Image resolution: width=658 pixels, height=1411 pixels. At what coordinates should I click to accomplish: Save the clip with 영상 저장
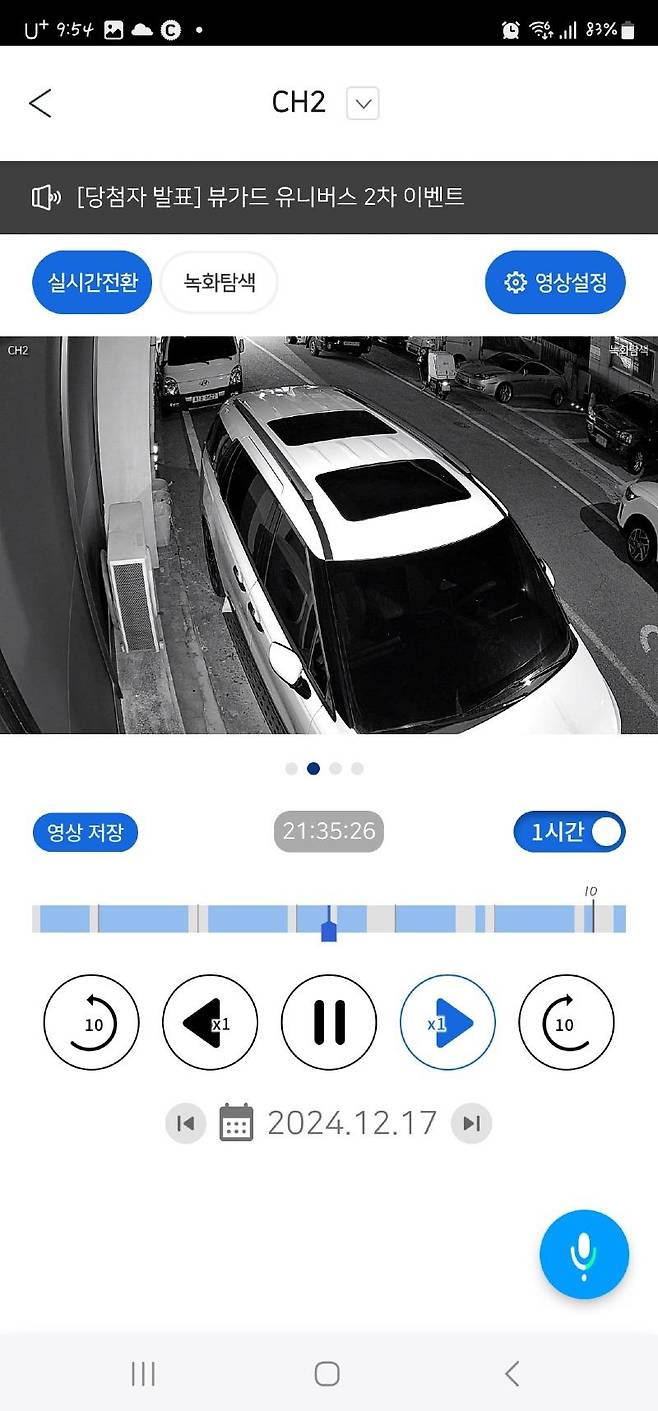coord(85,832)
